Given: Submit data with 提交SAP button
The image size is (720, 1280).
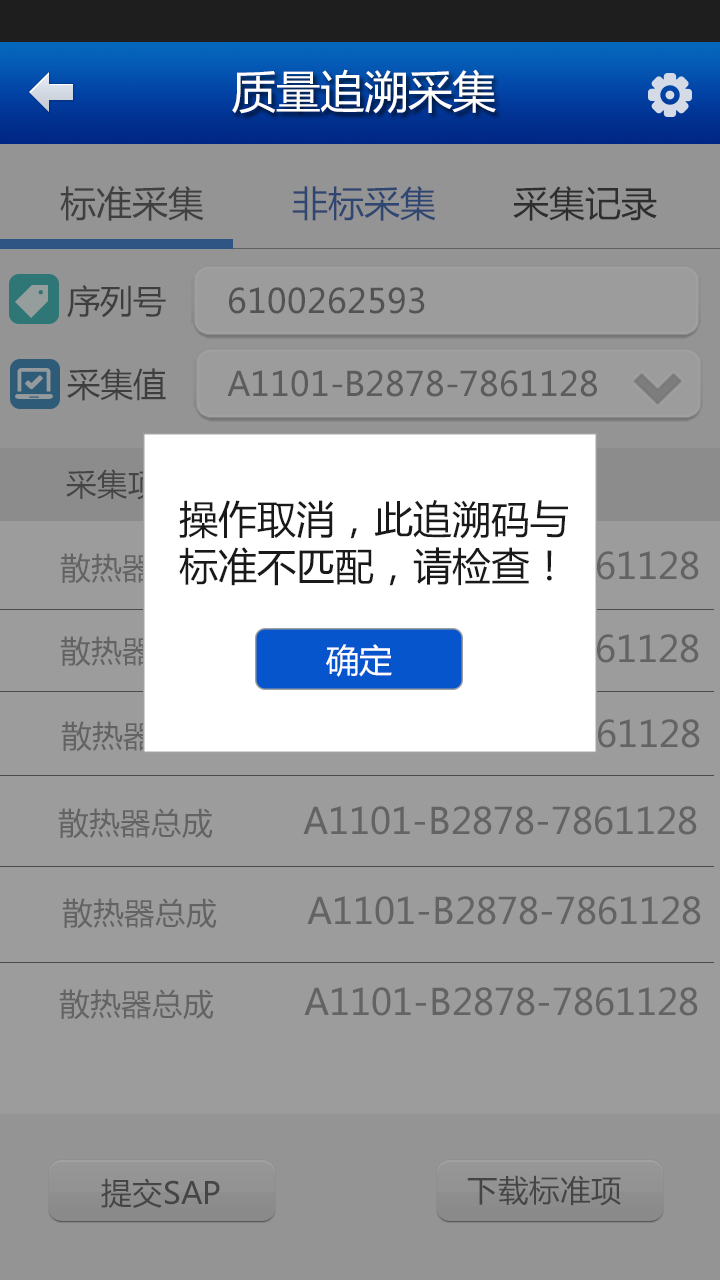Looking at the screenshot, I should tap(161, 1191).
